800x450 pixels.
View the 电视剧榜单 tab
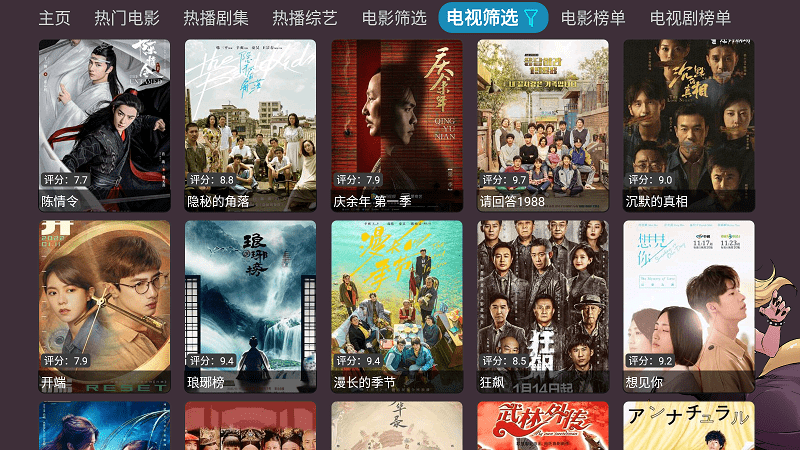[x=690, y=18]
